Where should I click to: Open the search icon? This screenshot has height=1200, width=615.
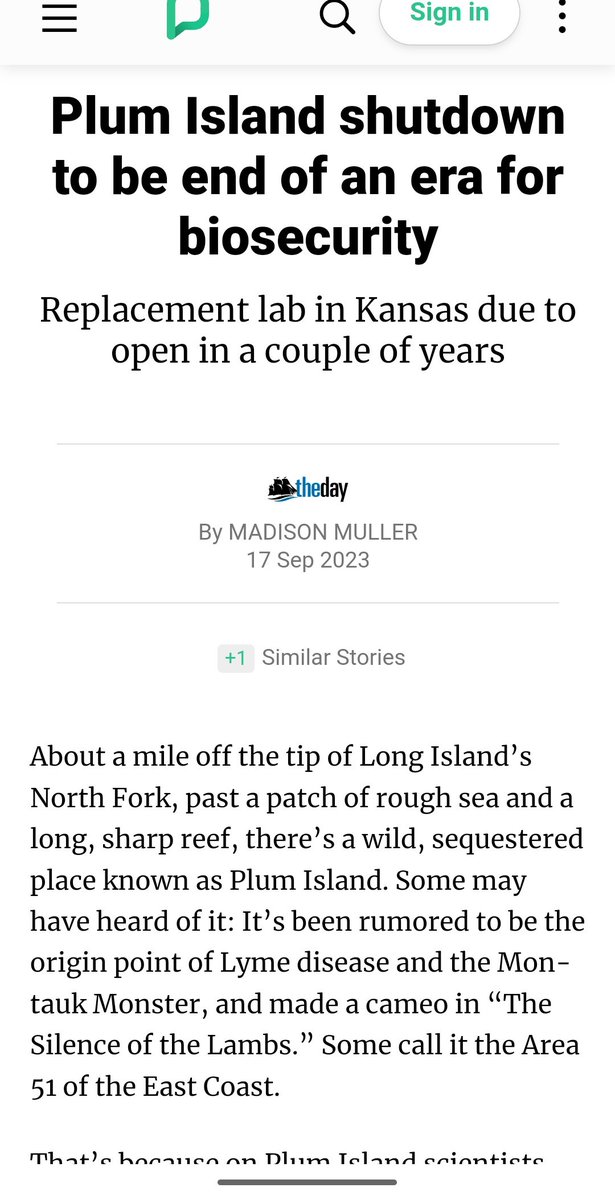click(337, 17)
